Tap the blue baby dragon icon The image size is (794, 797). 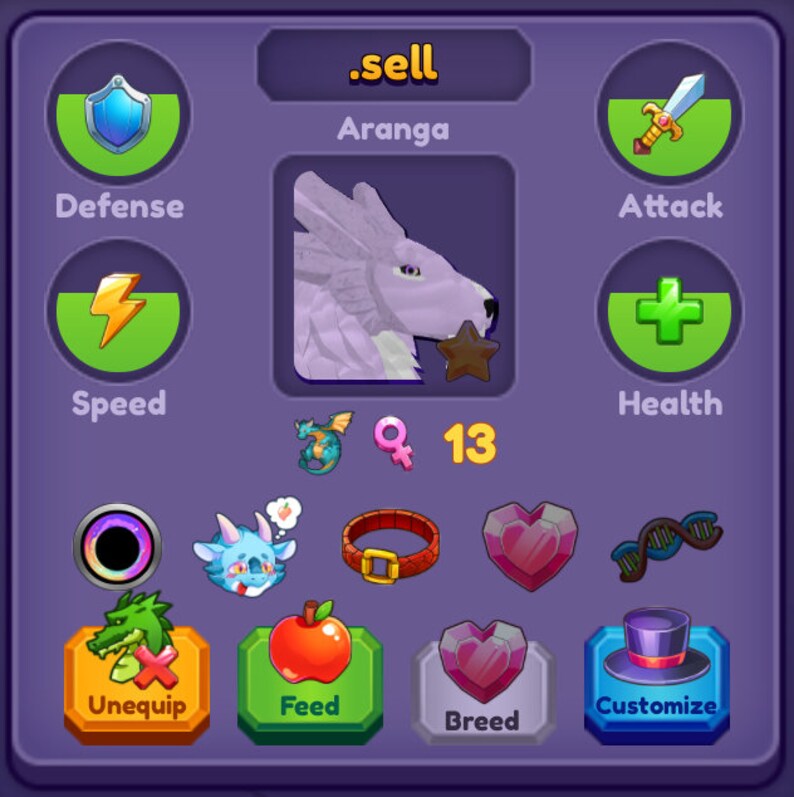click(x=246, y=550)
